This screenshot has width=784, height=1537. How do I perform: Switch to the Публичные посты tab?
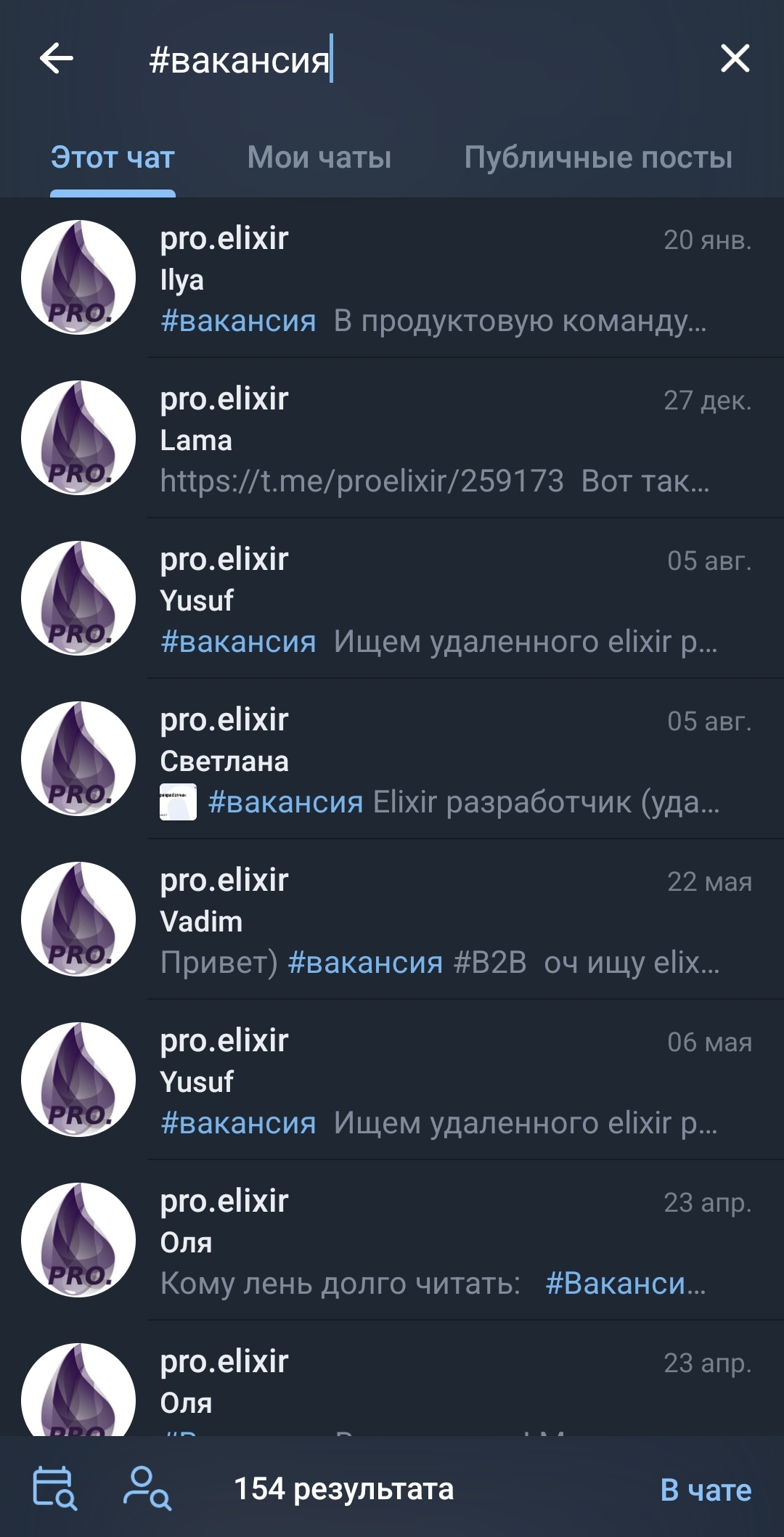coord(598,157)
